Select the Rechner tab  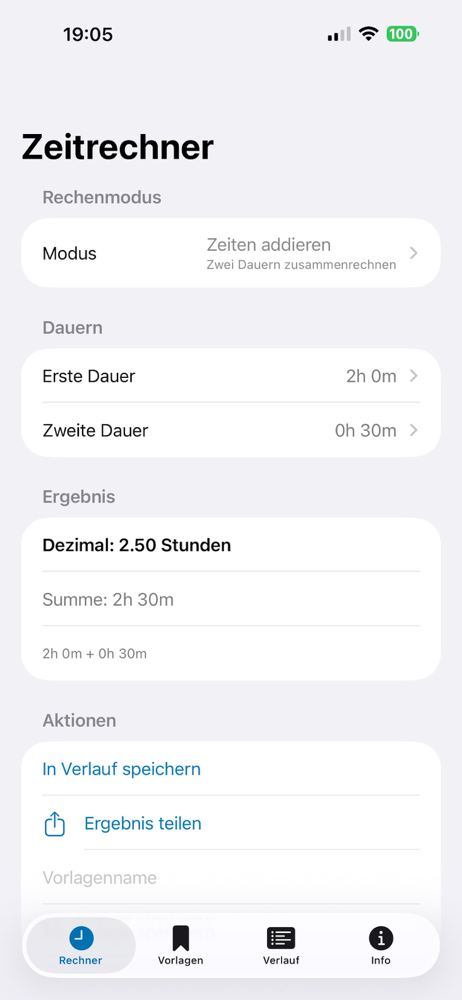[81, 946]
